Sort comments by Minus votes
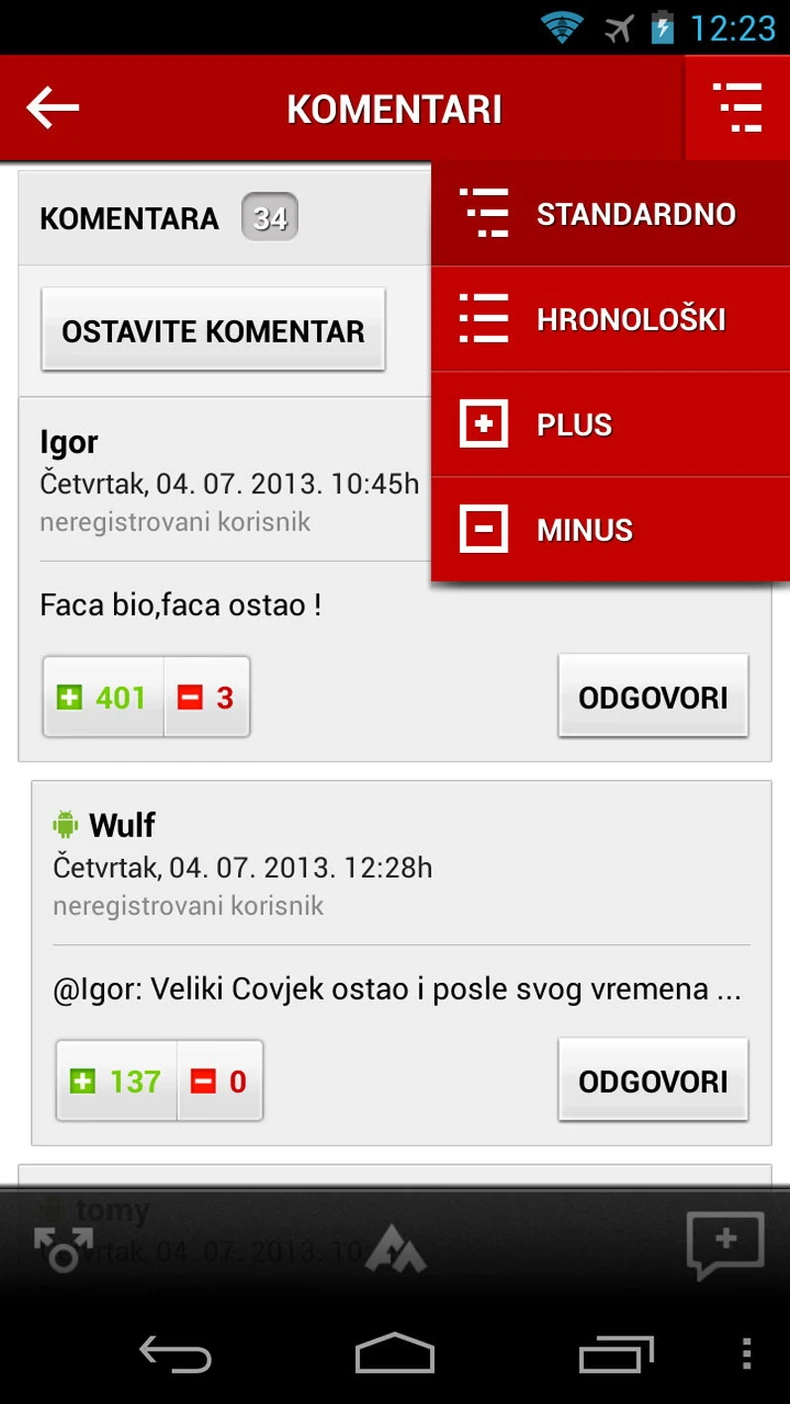This screenshot has width=790, height=1404. [x=610, y=530]
